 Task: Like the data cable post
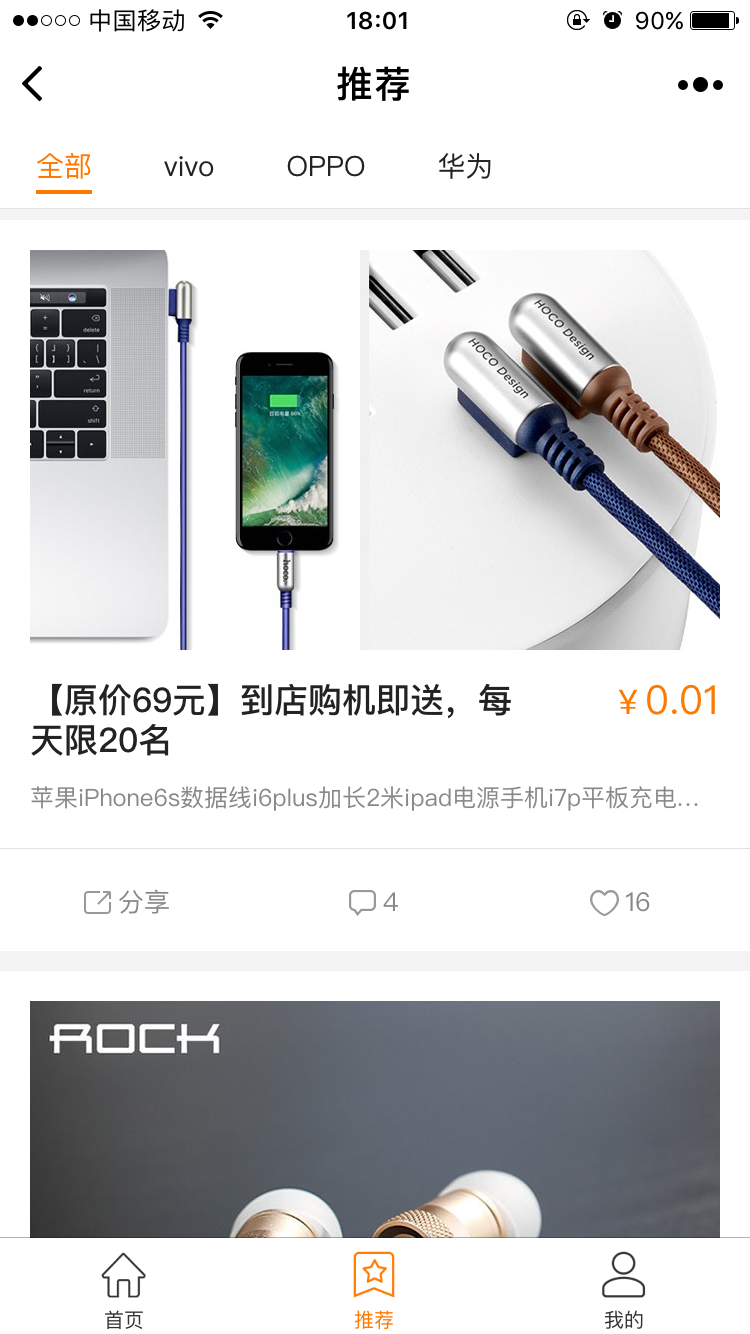click(620, 902)
